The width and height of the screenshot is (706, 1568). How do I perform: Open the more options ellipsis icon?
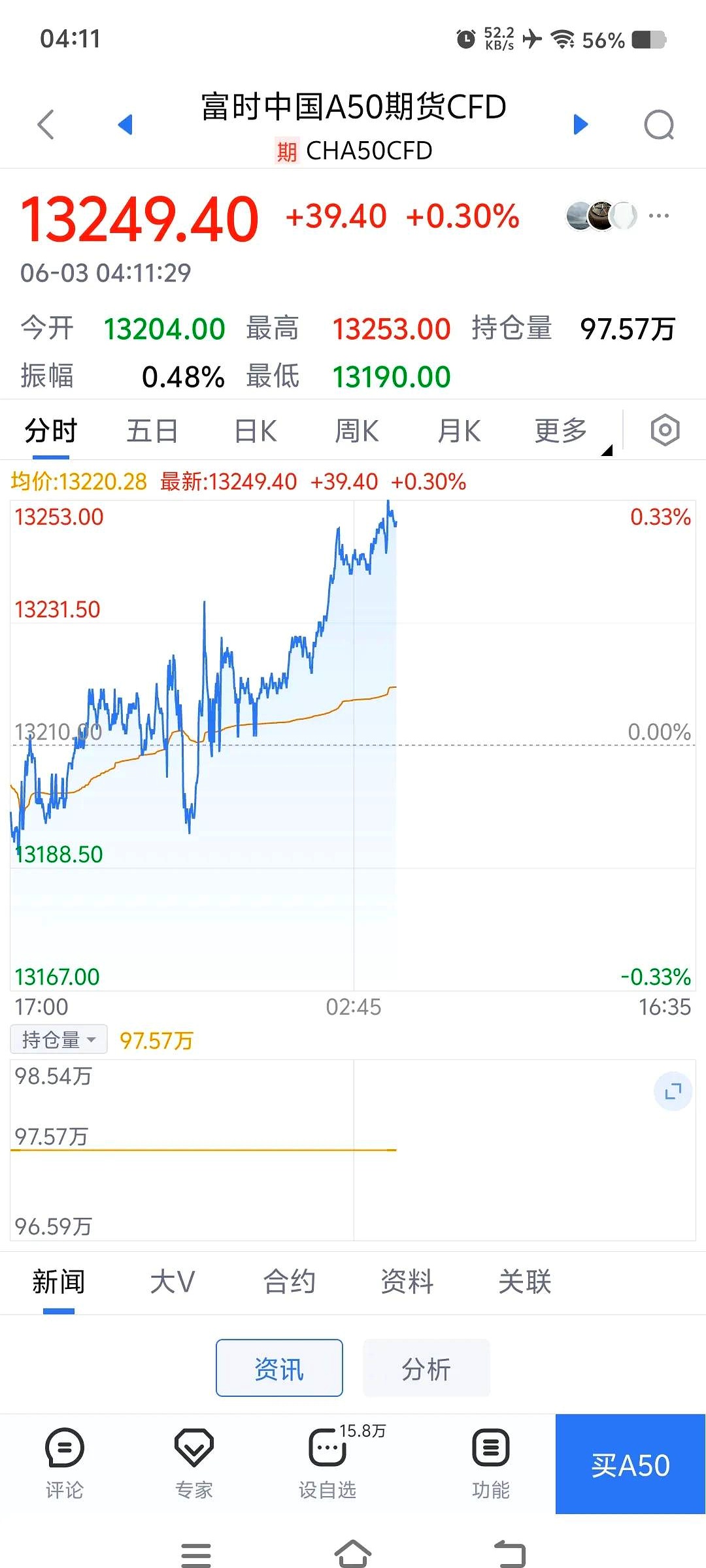(658, 216)
